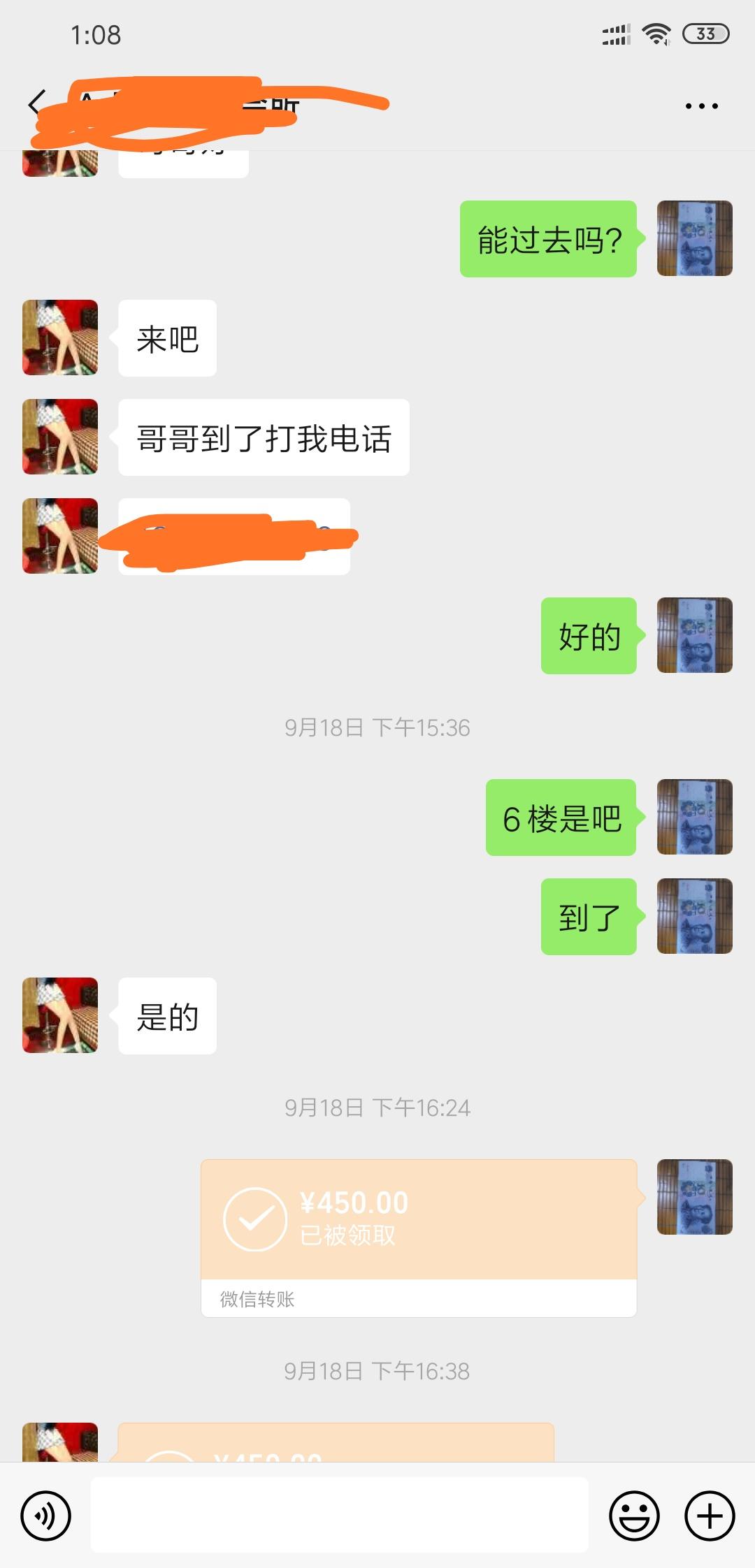Open the chat info three-dot menu
Screen dimensions: 755x1568
(701, 106)
